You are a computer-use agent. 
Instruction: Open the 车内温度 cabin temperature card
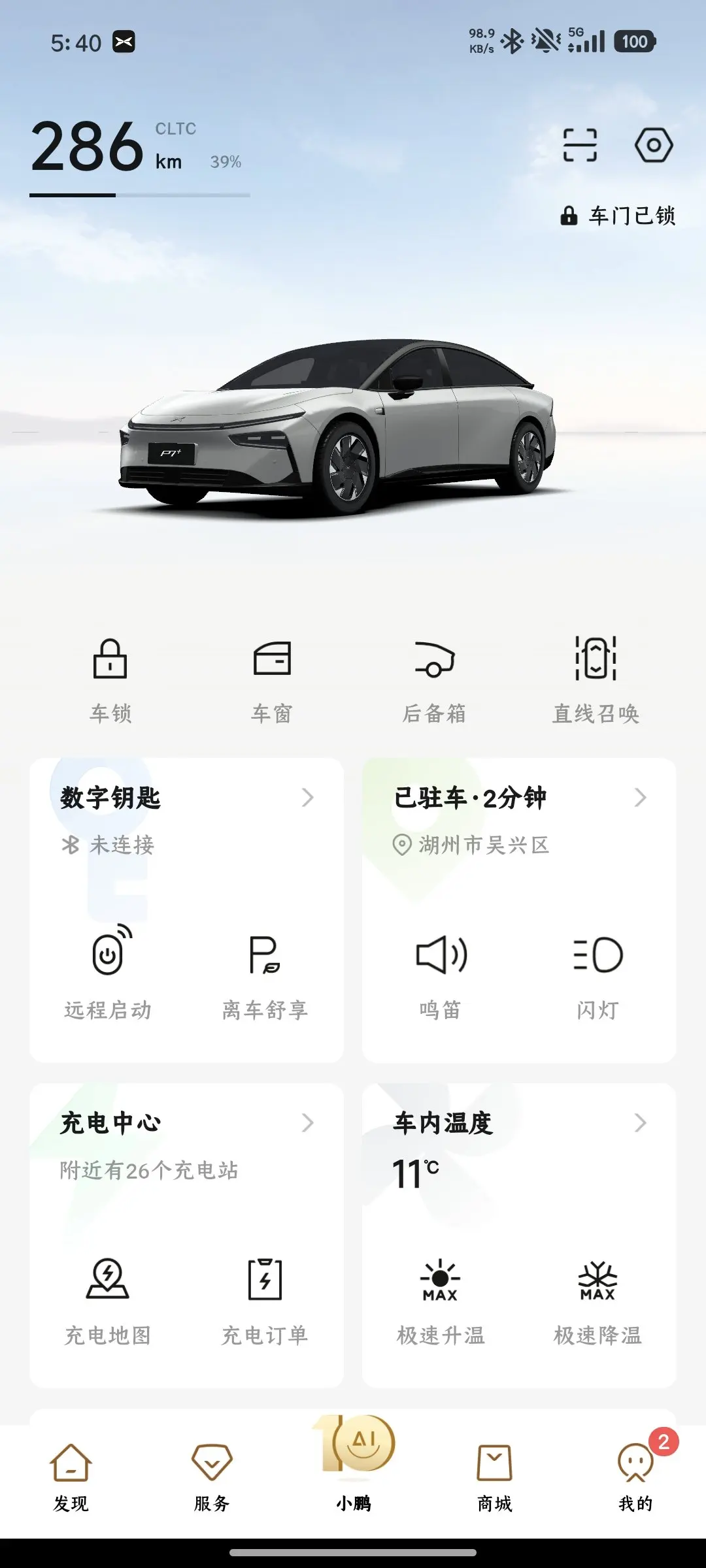click(x=519, y=1124)
